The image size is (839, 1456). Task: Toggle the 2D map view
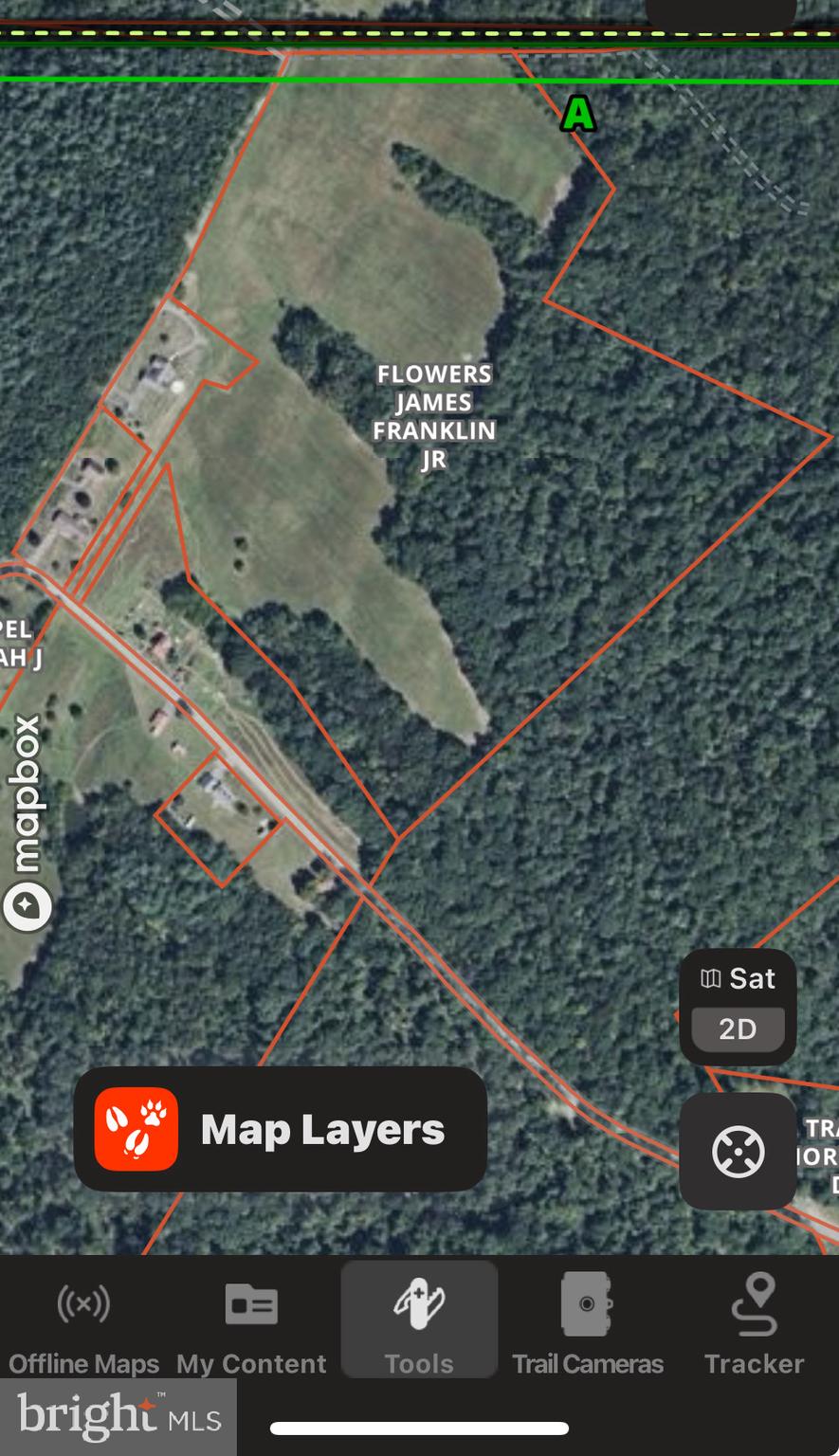tap(738, 1029)
